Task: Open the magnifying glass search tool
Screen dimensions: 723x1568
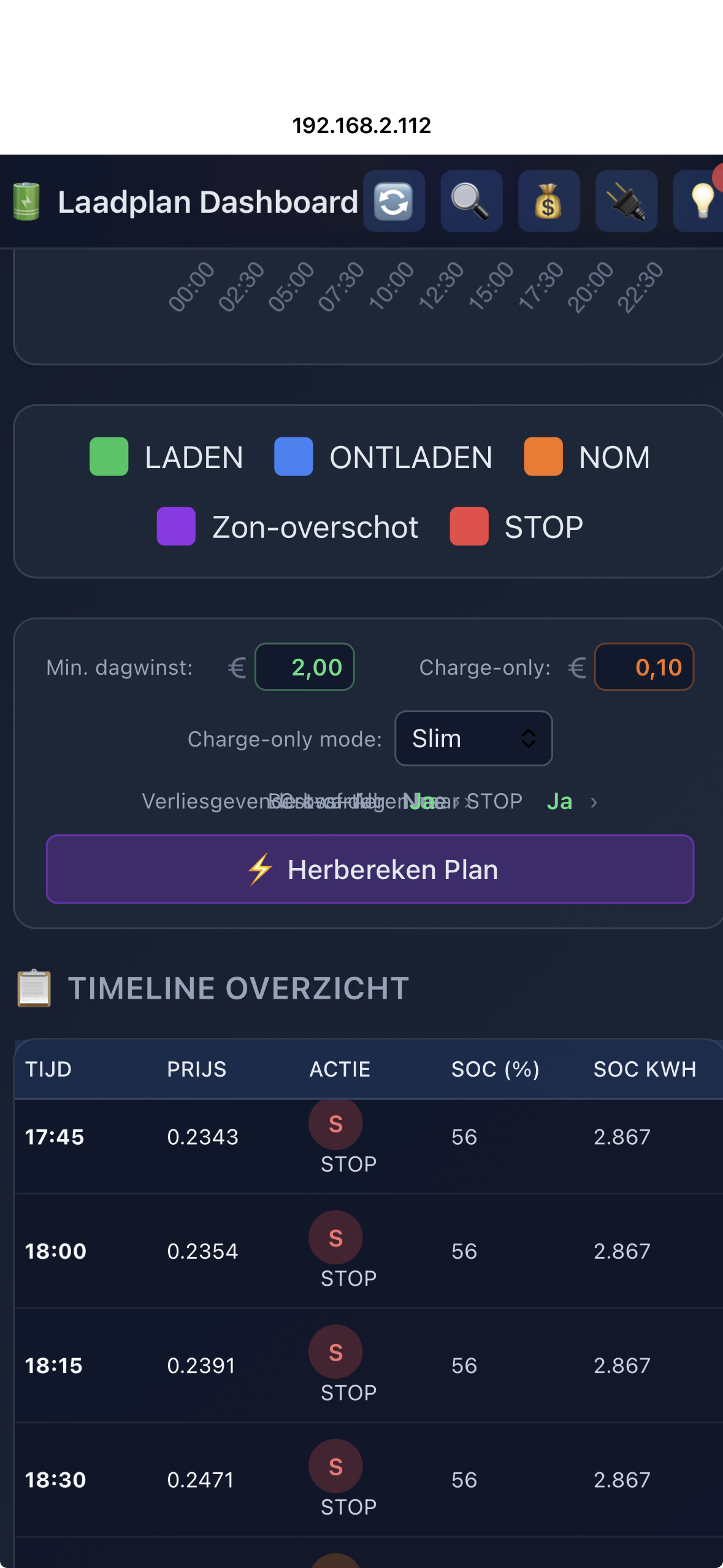Action: tap(471, 201)
